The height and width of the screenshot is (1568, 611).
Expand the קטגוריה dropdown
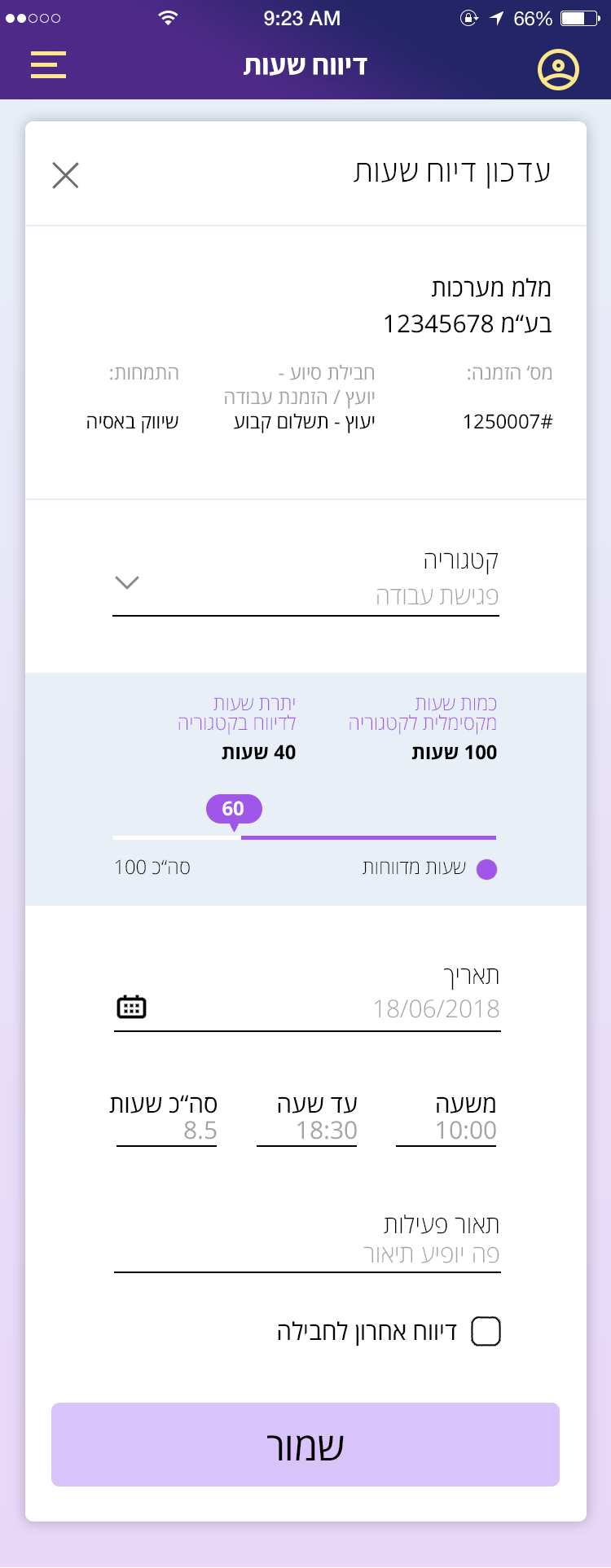127,582
